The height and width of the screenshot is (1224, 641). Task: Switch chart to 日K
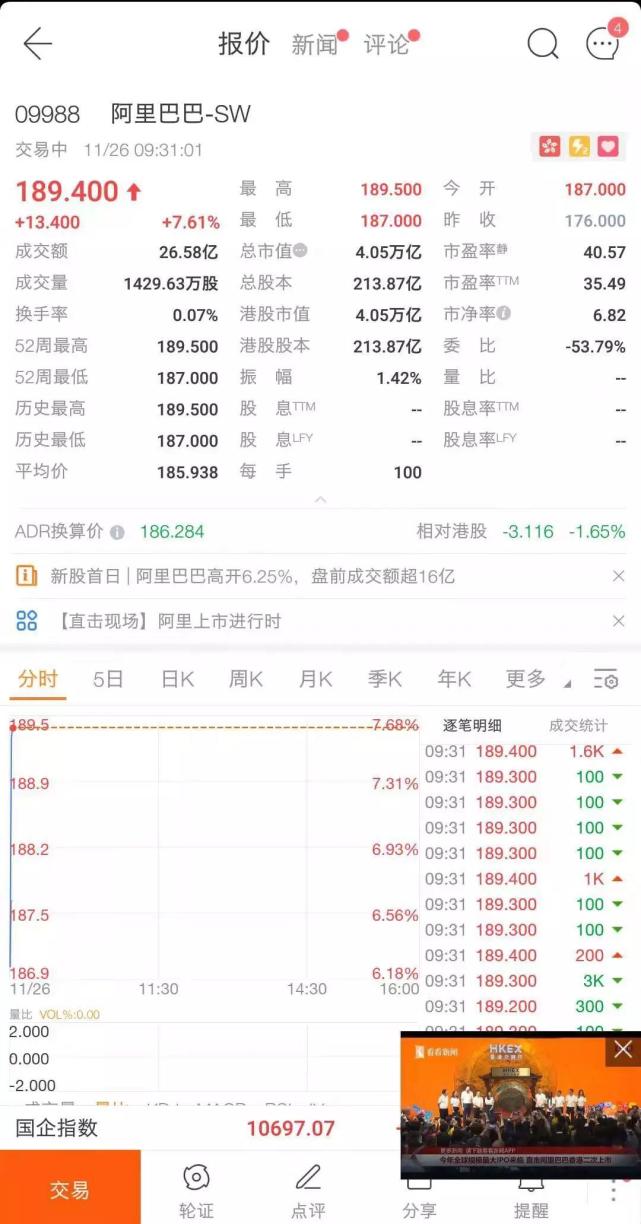177,680
